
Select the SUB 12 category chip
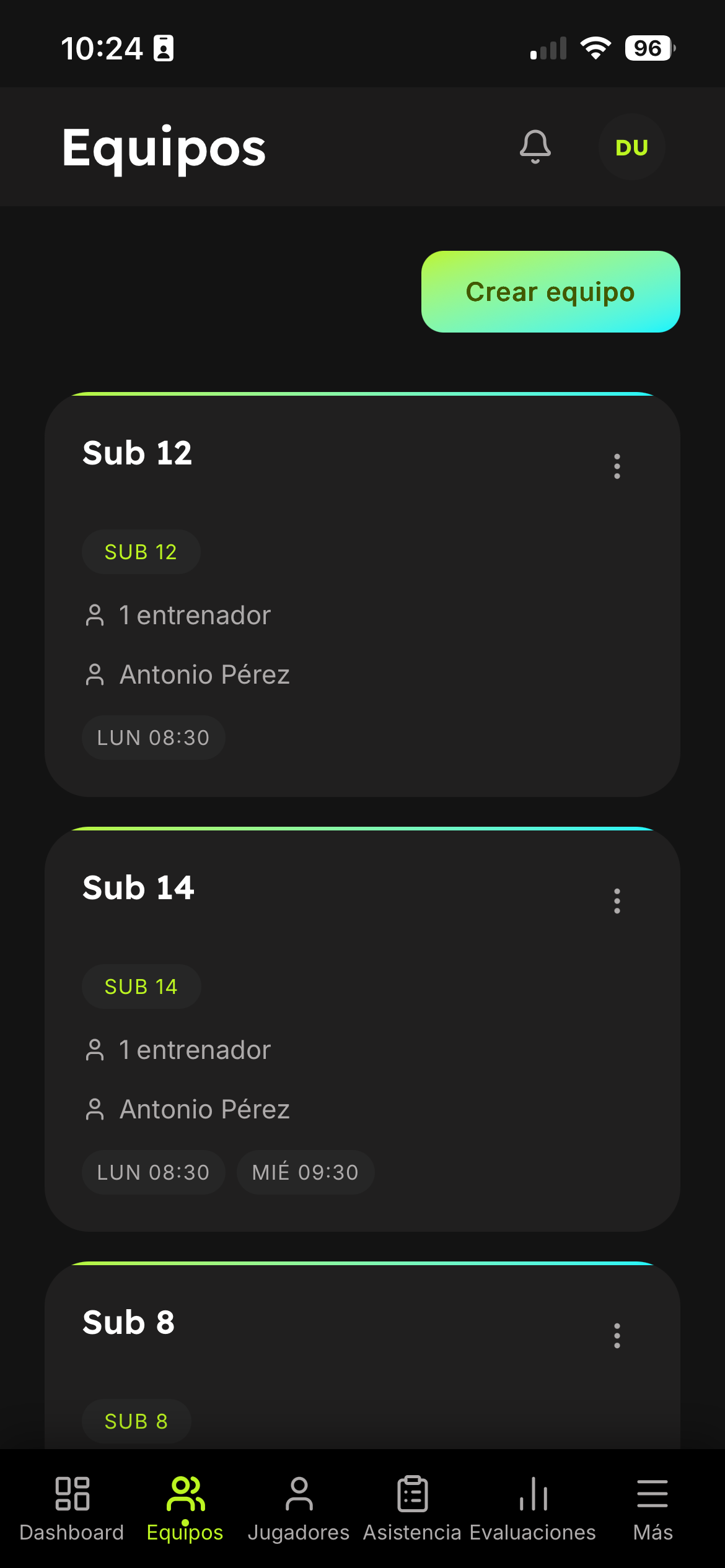[141, 551]
